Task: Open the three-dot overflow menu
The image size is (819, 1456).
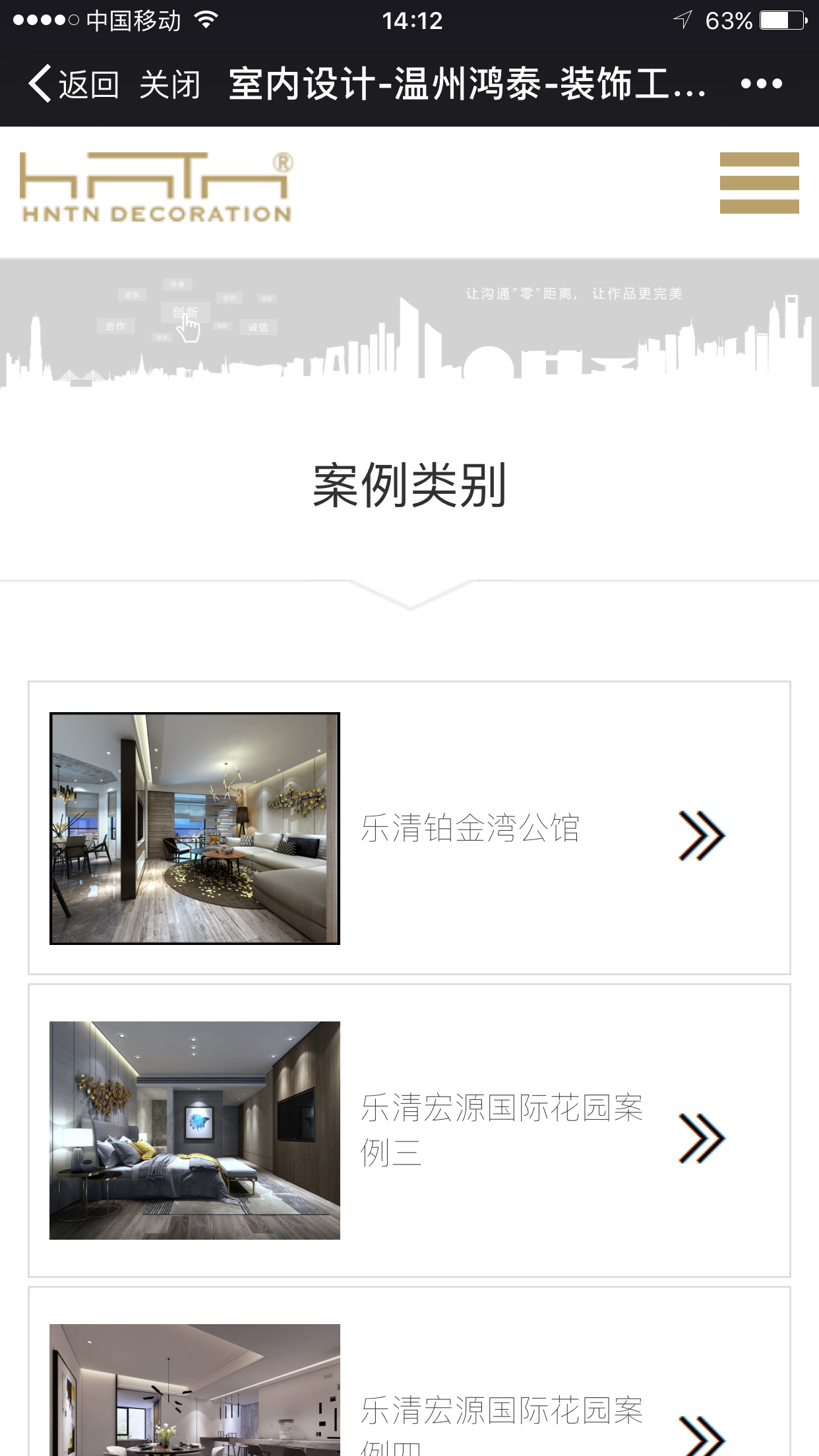Action: click(x=761, y=84)
